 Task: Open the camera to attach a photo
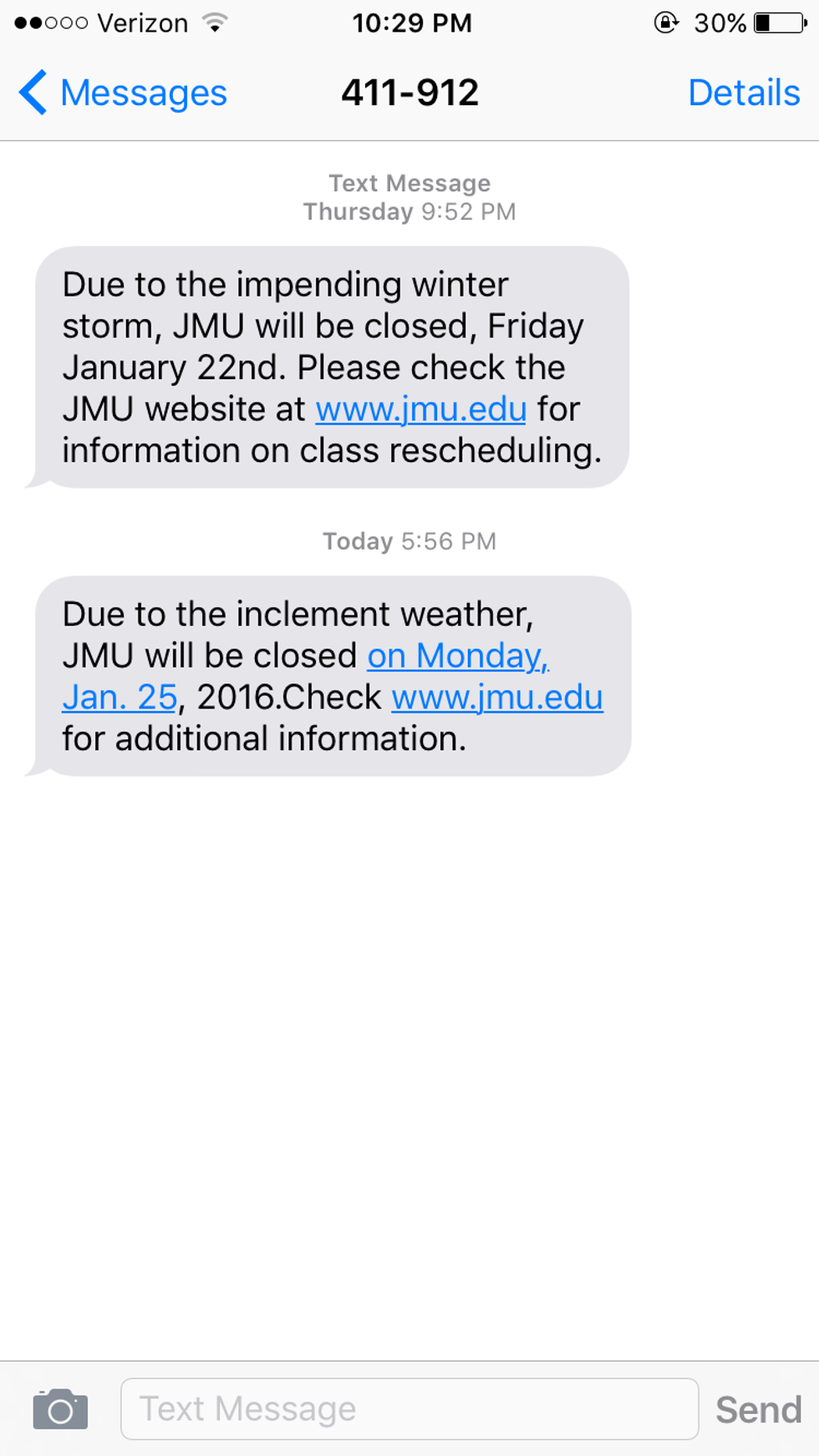pyautogui.click(x=60, y=1409)
